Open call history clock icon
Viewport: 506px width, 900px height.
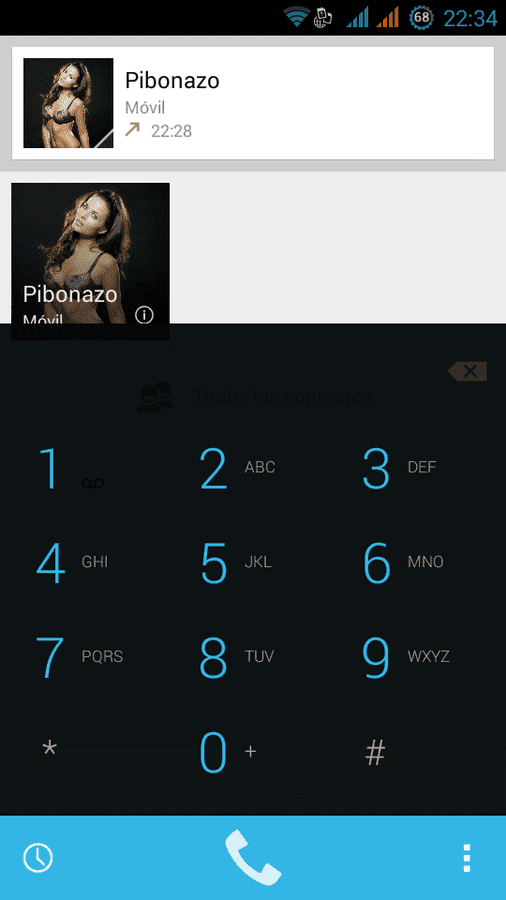pos(38,858)
